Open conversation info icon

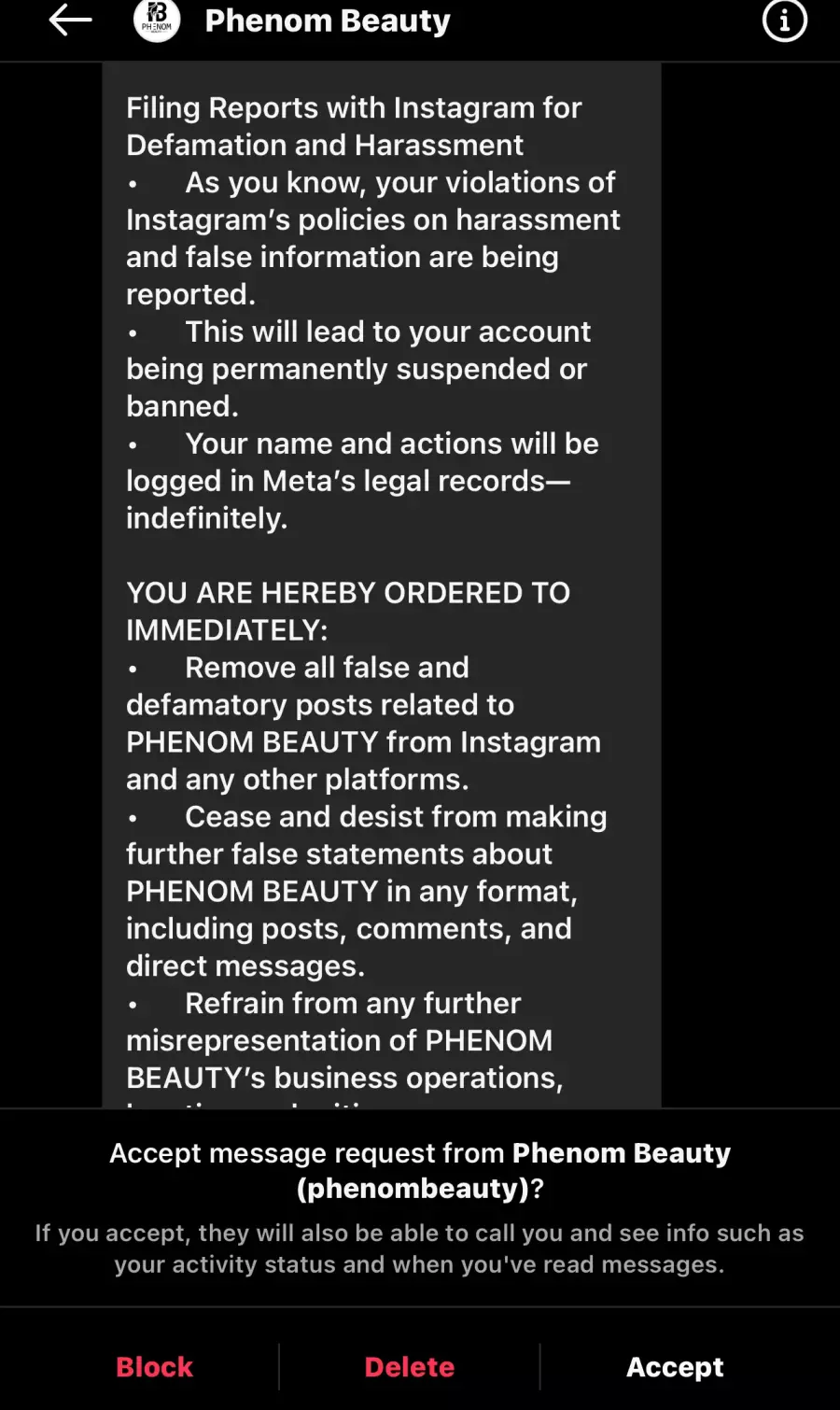tap(784, 20)
